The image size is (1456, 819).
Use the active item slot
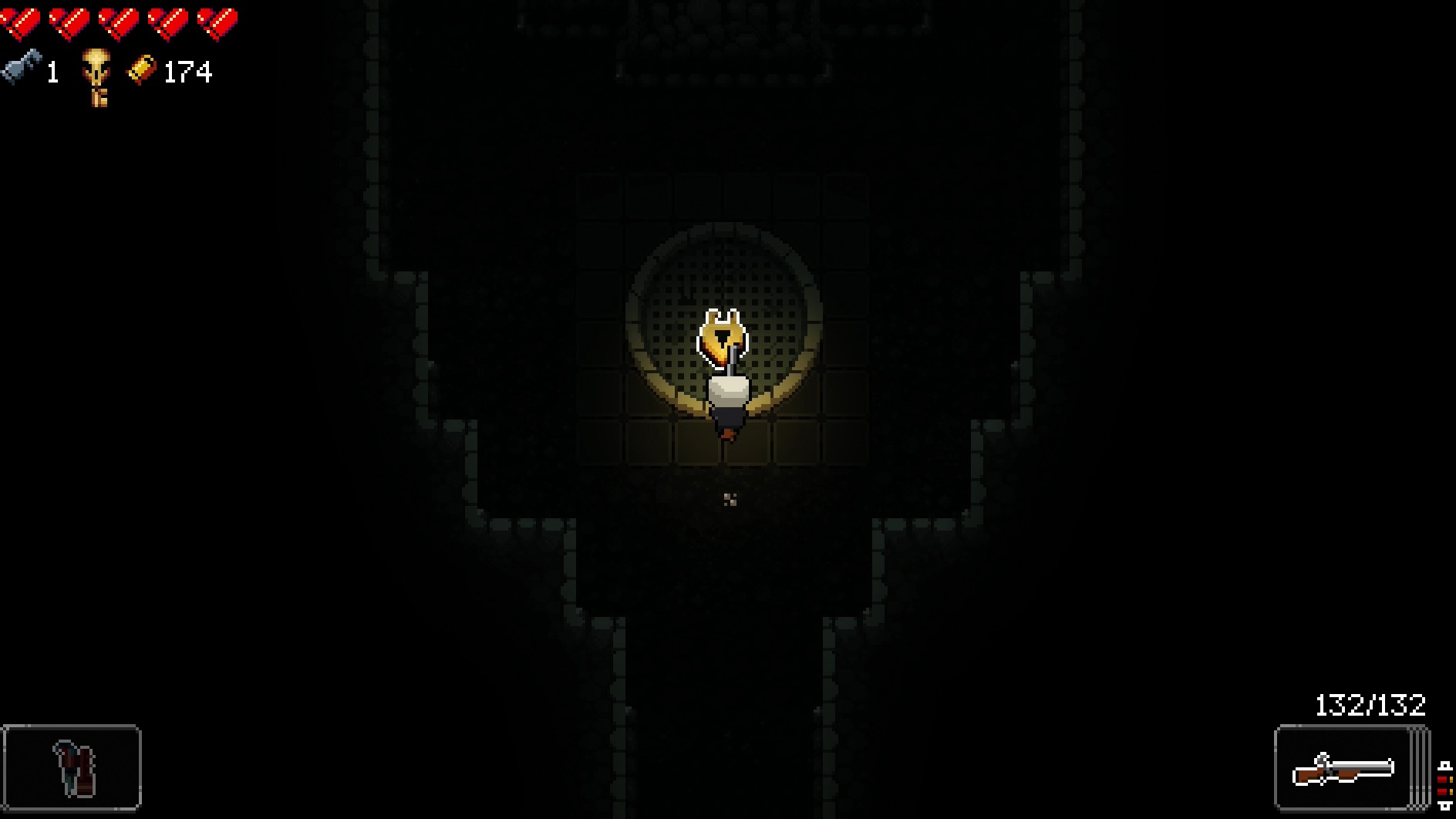(72, 767)
